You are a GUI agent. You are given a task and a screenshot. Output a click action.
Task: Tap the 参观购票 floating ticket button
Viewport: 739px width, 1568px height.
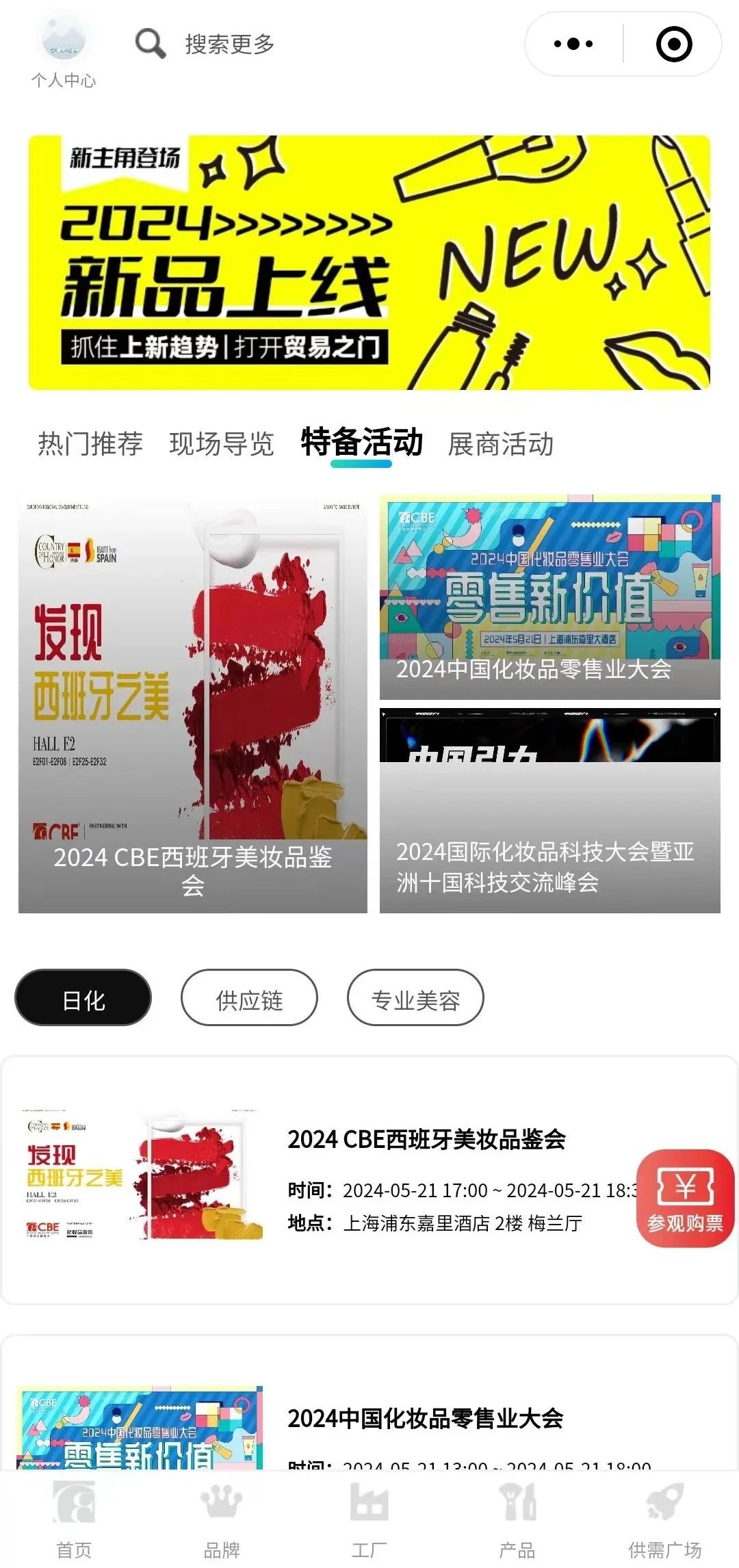685,1199
